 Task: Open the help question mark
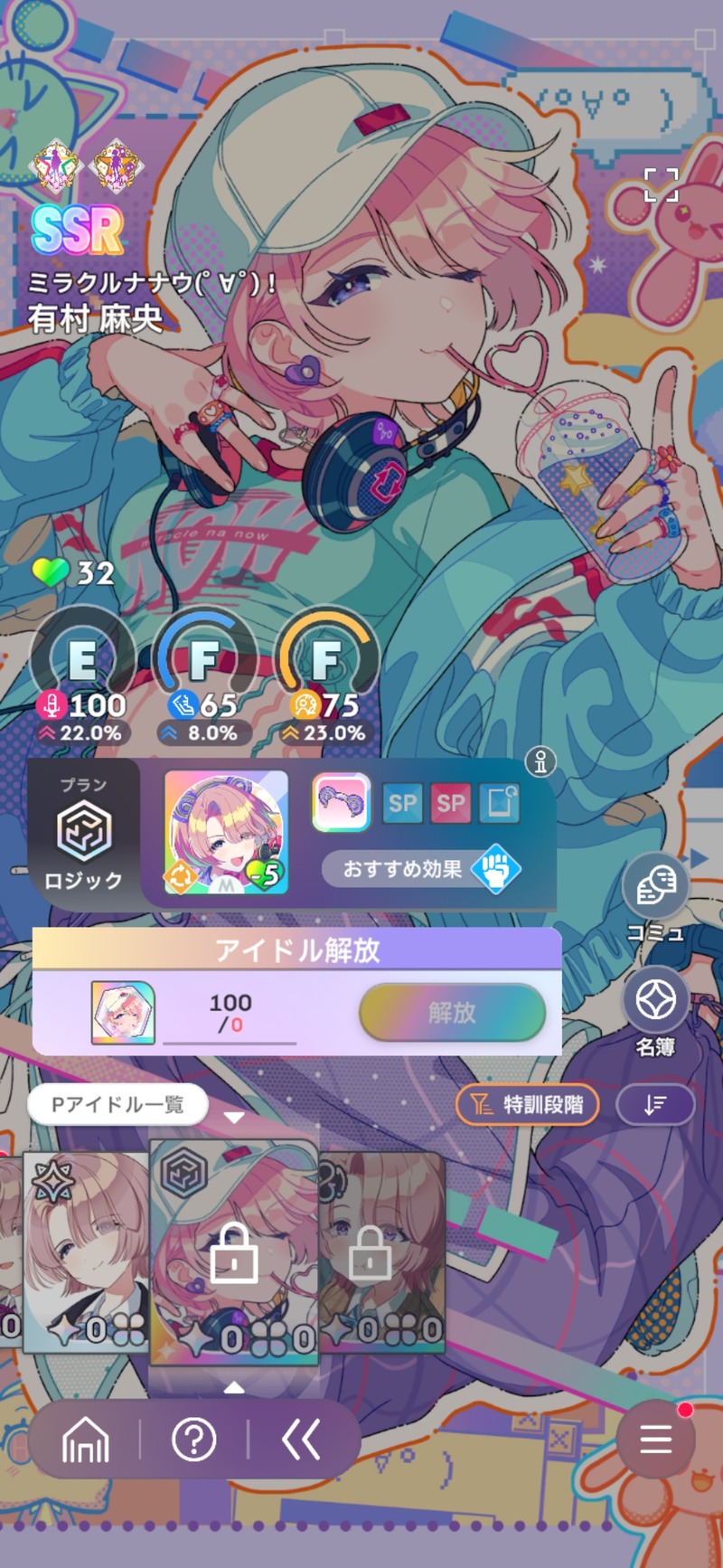click(193, 1439)
